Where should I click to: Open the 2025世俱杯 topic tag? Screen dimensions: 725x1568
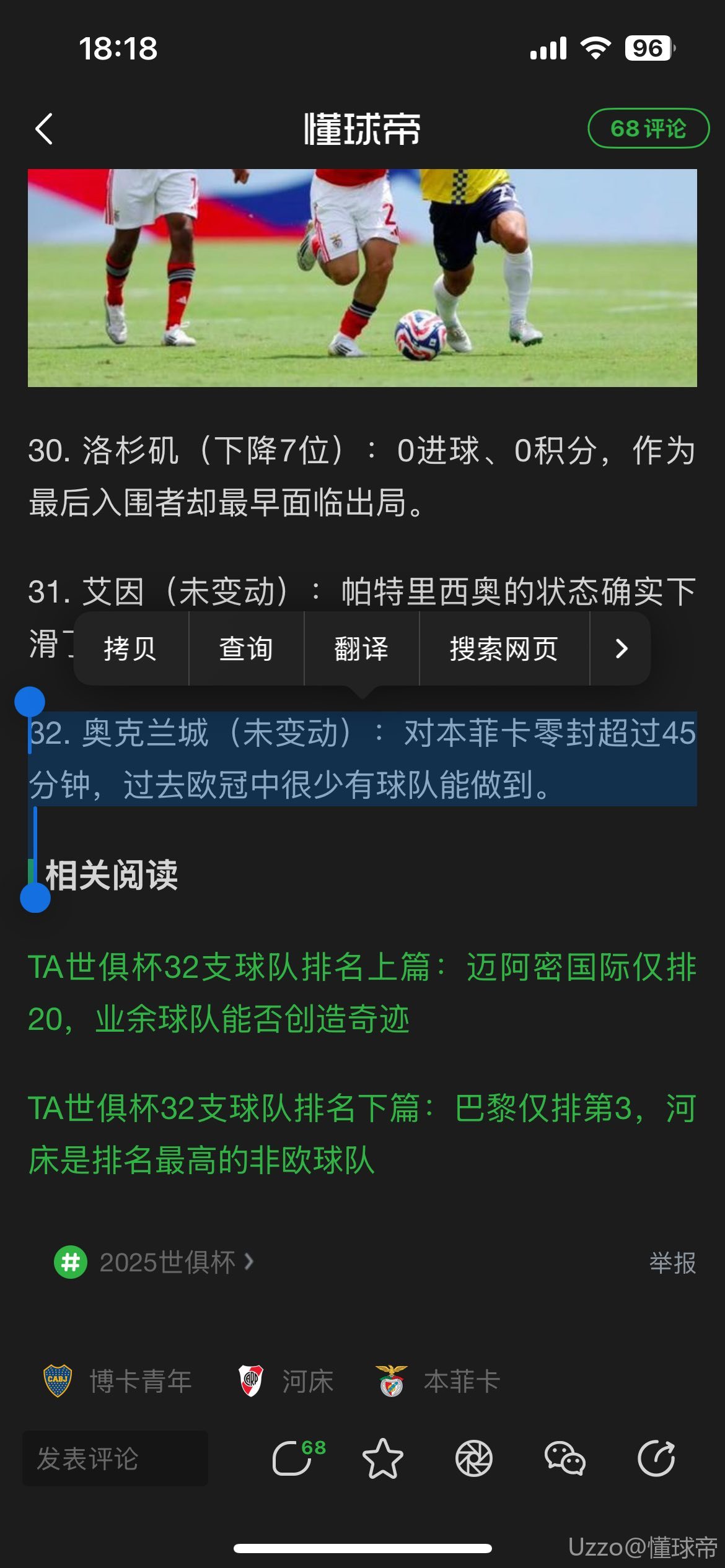[x=155, y=1263]
